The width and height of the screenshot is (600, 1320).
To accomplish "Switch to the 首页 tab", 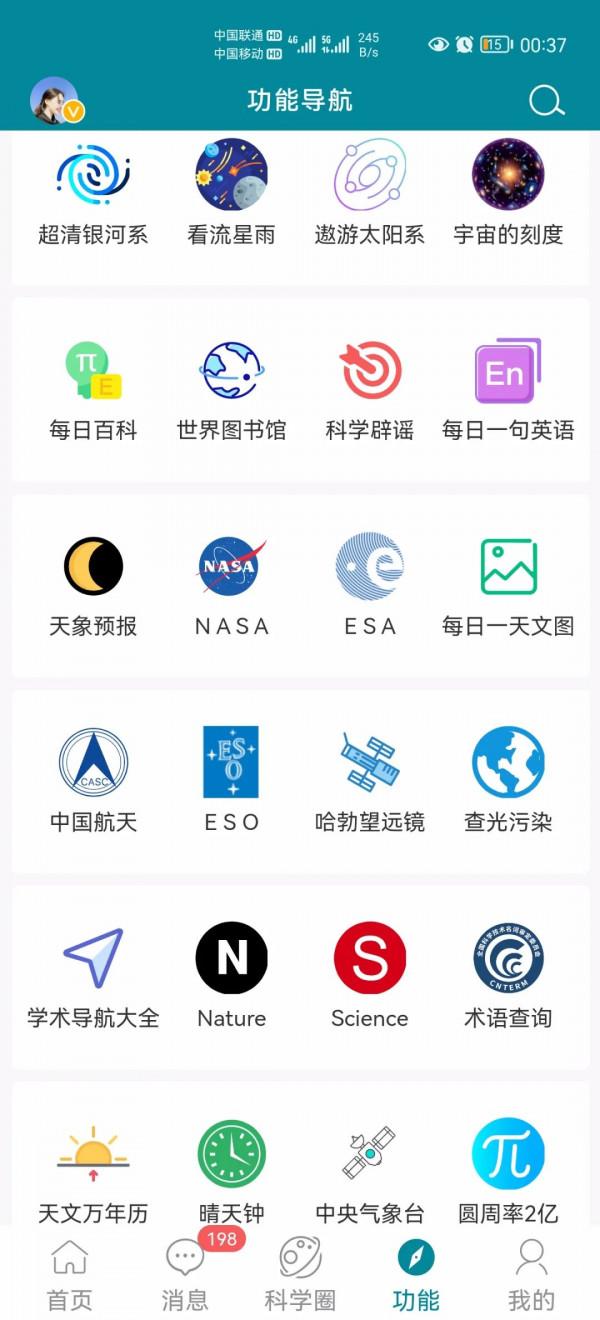I will pos(70,1275).
